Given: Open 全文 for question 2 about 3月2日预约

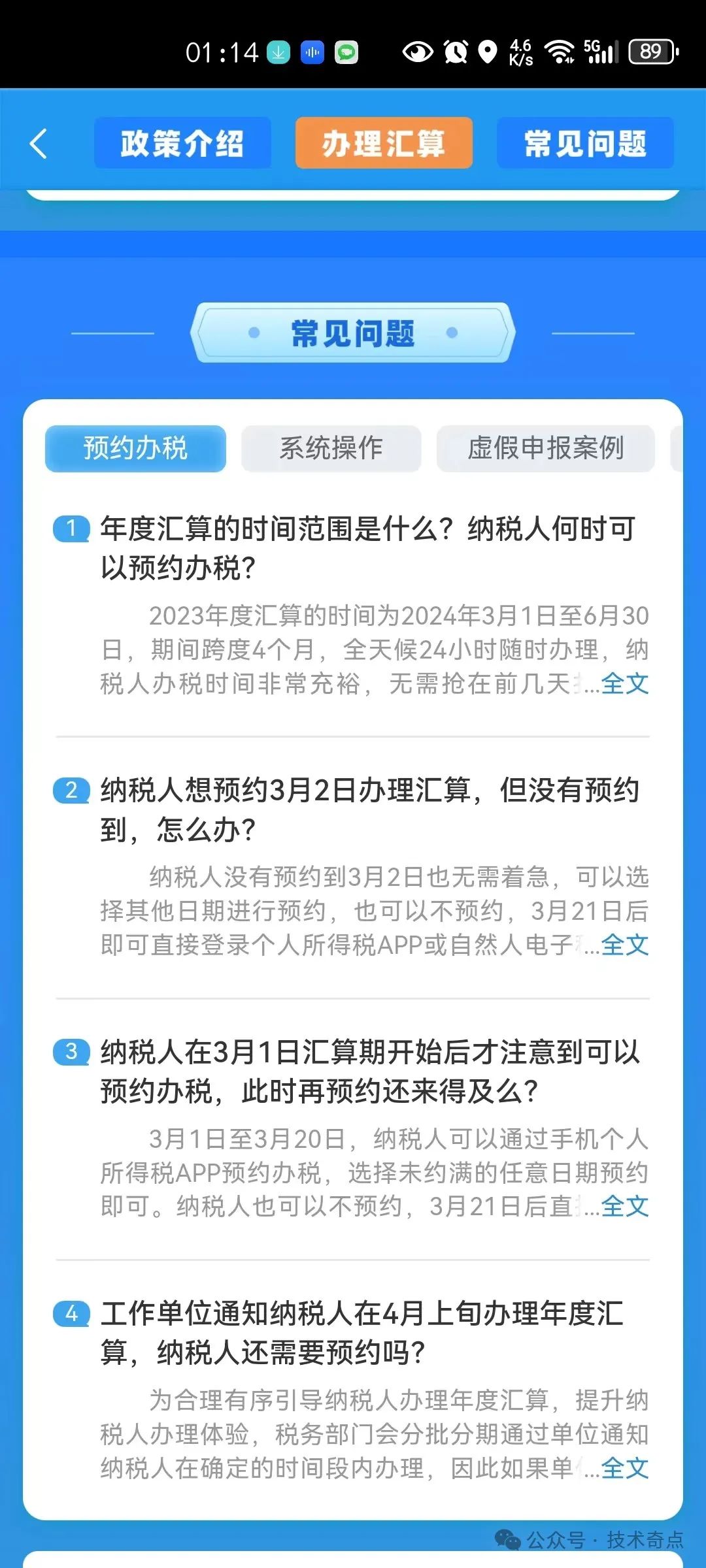Looking at the screenshot, I should 625,945.
